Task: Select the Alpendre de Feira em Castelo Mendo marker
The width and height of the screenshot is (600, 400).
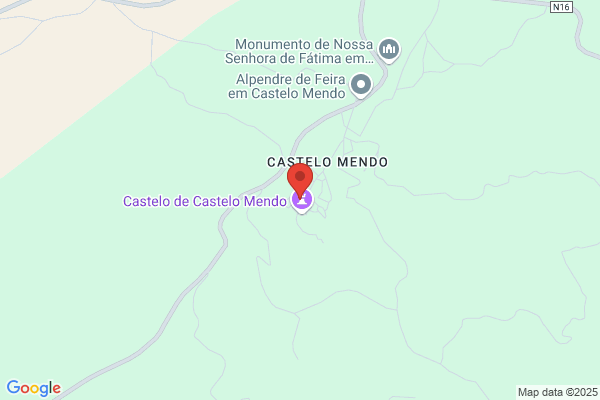Action: pos(361,85)
